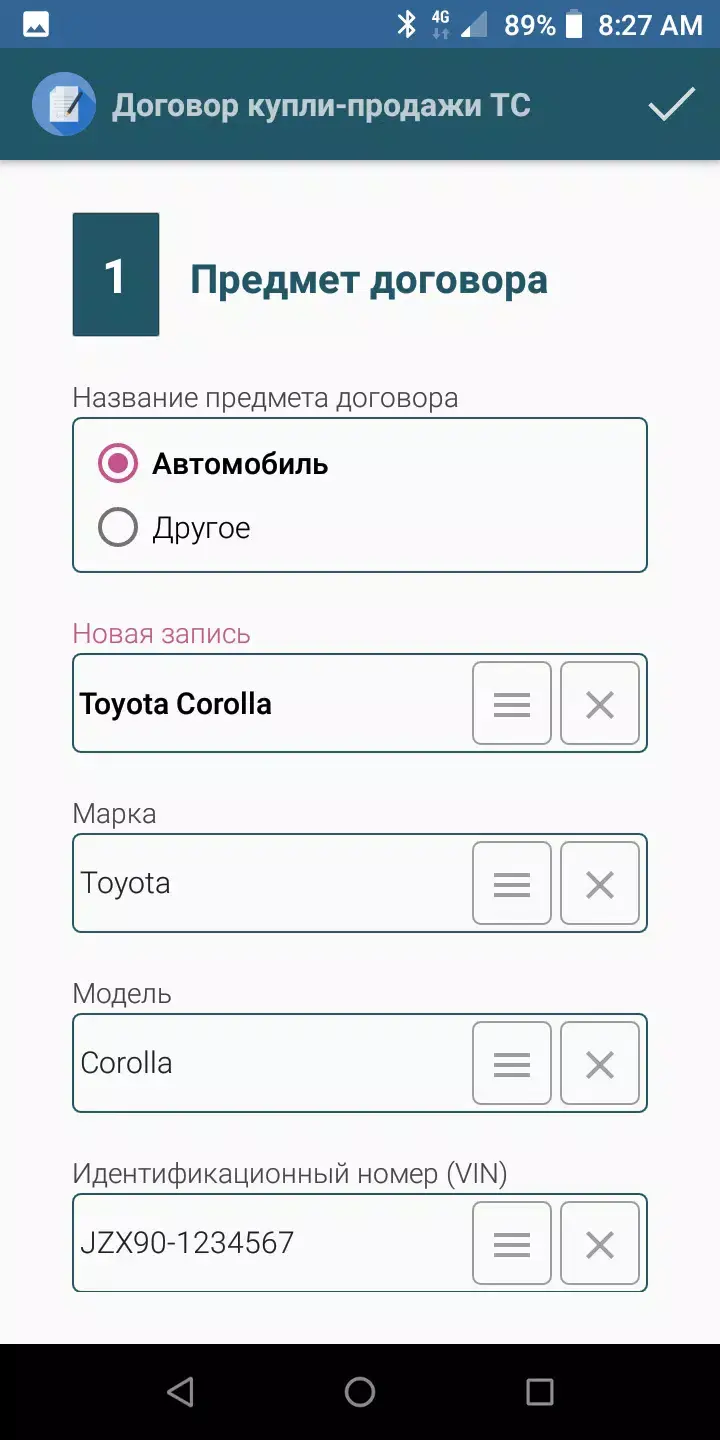720x1440 pixels.
Task: Clear the Модель field with the X icon
Action: pos(599,1063)
